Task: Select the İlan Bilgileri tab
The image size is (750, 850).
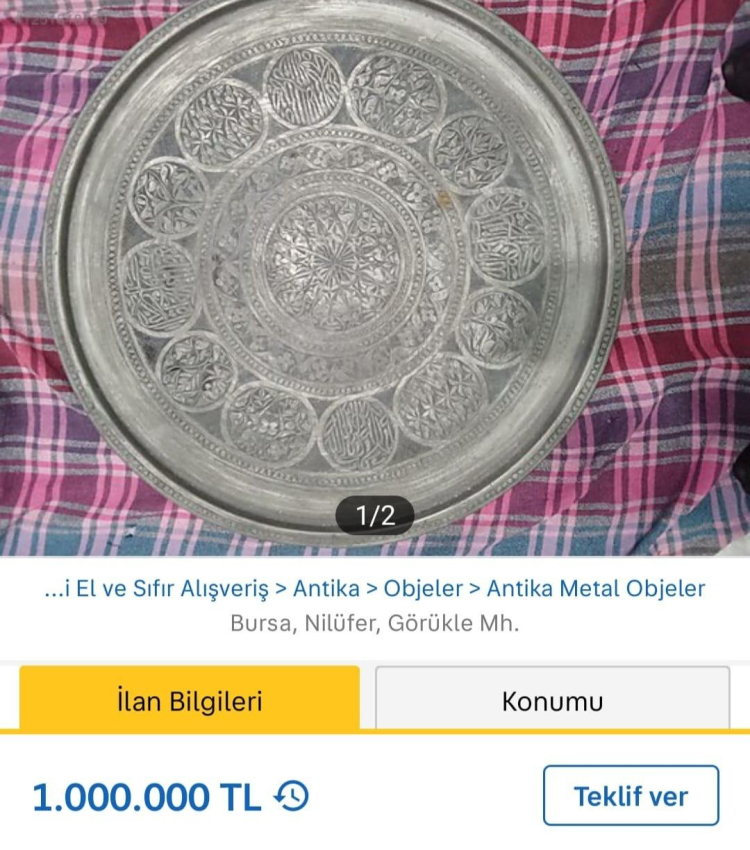Action: tap(189, 700)
